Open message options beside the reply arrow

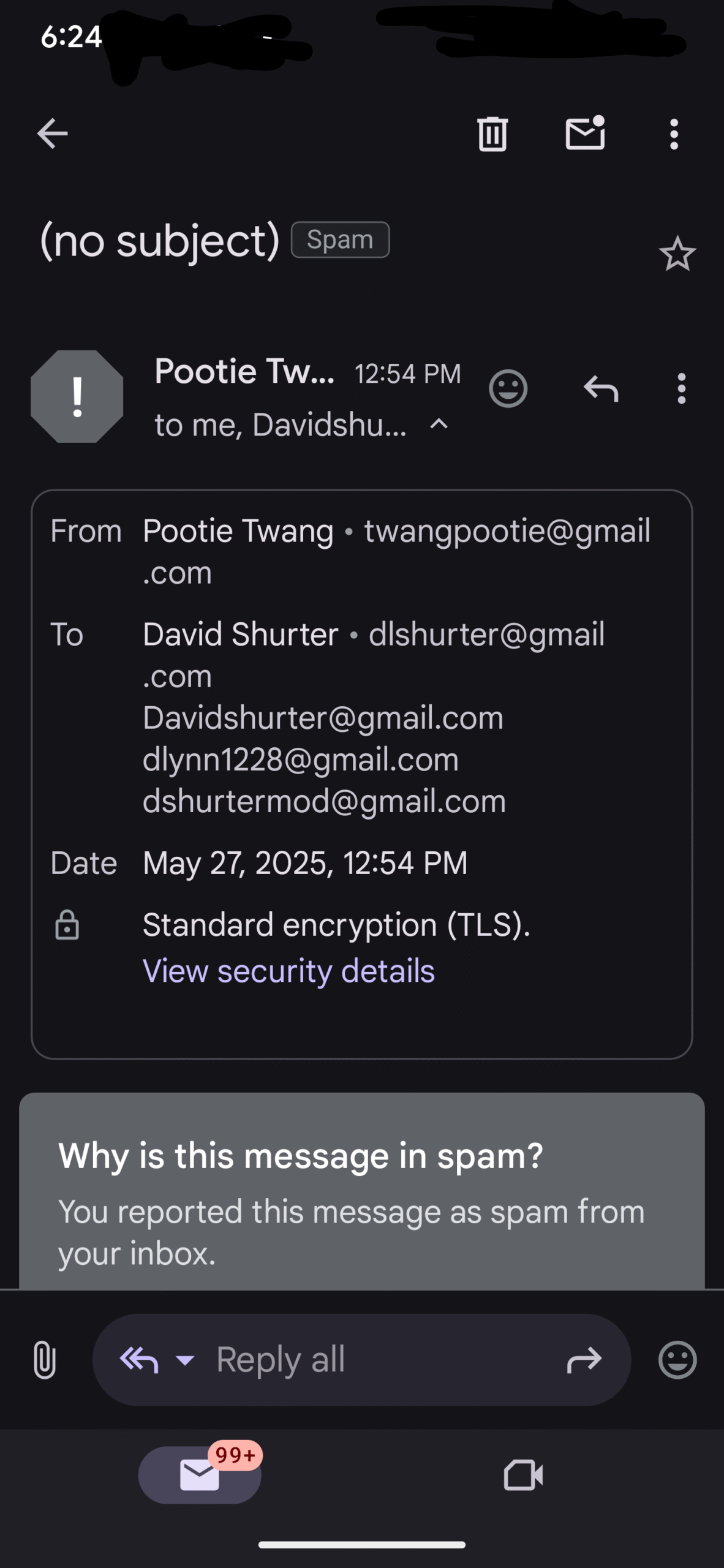(x=681, y=388)
